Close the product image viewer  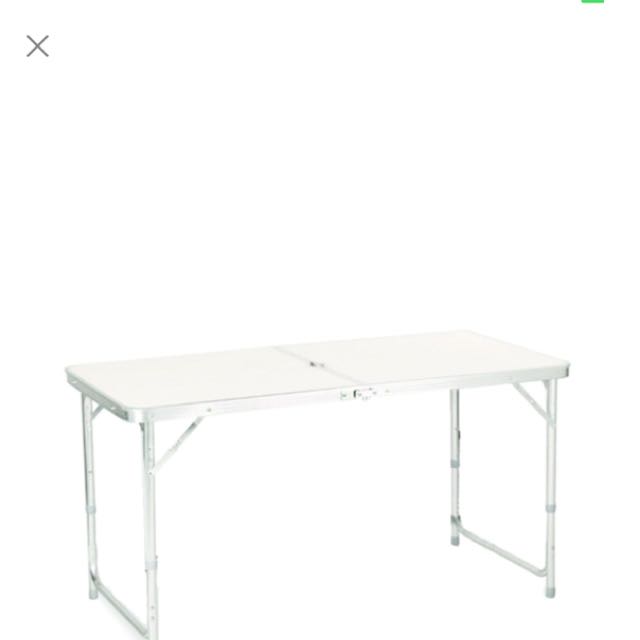pyautogui.click(x=38, y=46)
